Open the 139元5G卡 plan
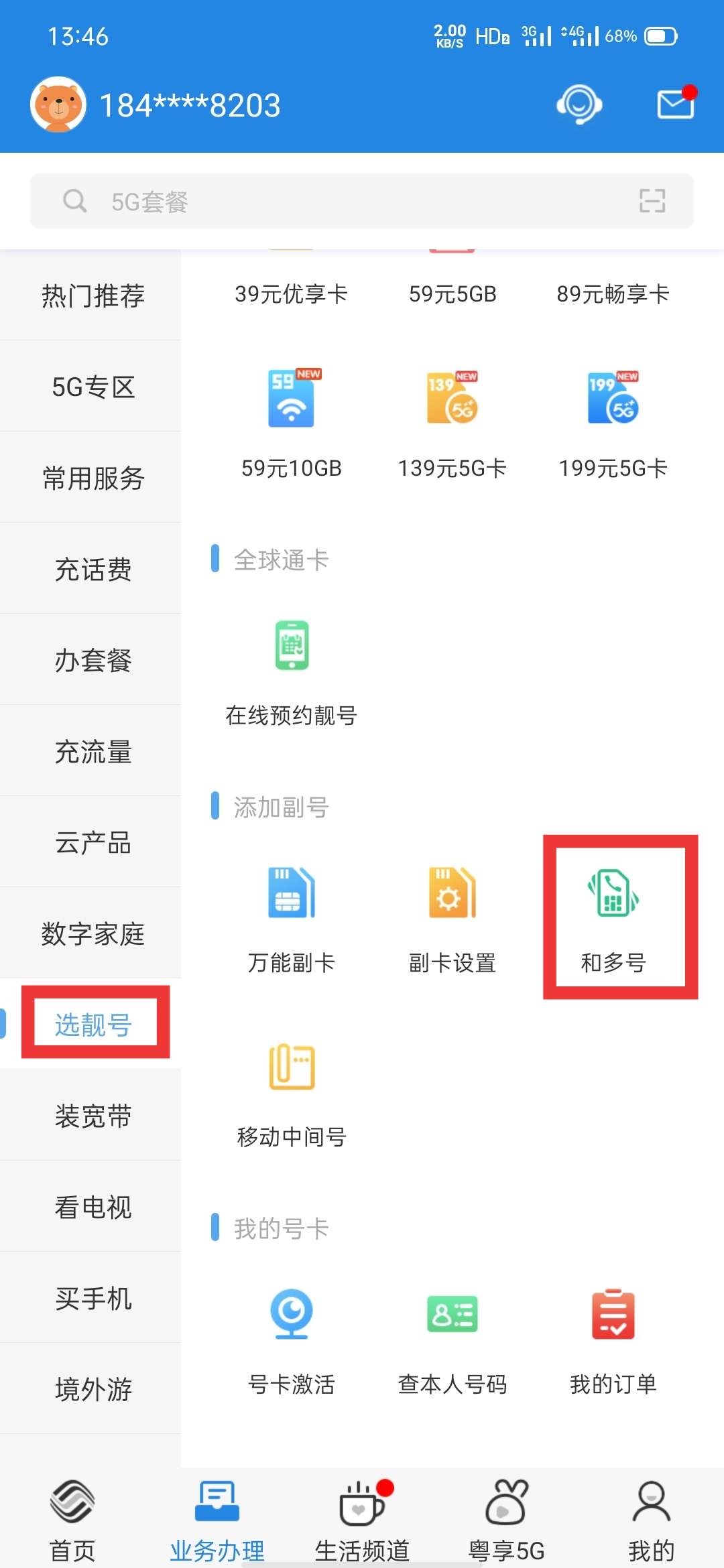The width and height of the screenshot is (724, 1568). 452,422
